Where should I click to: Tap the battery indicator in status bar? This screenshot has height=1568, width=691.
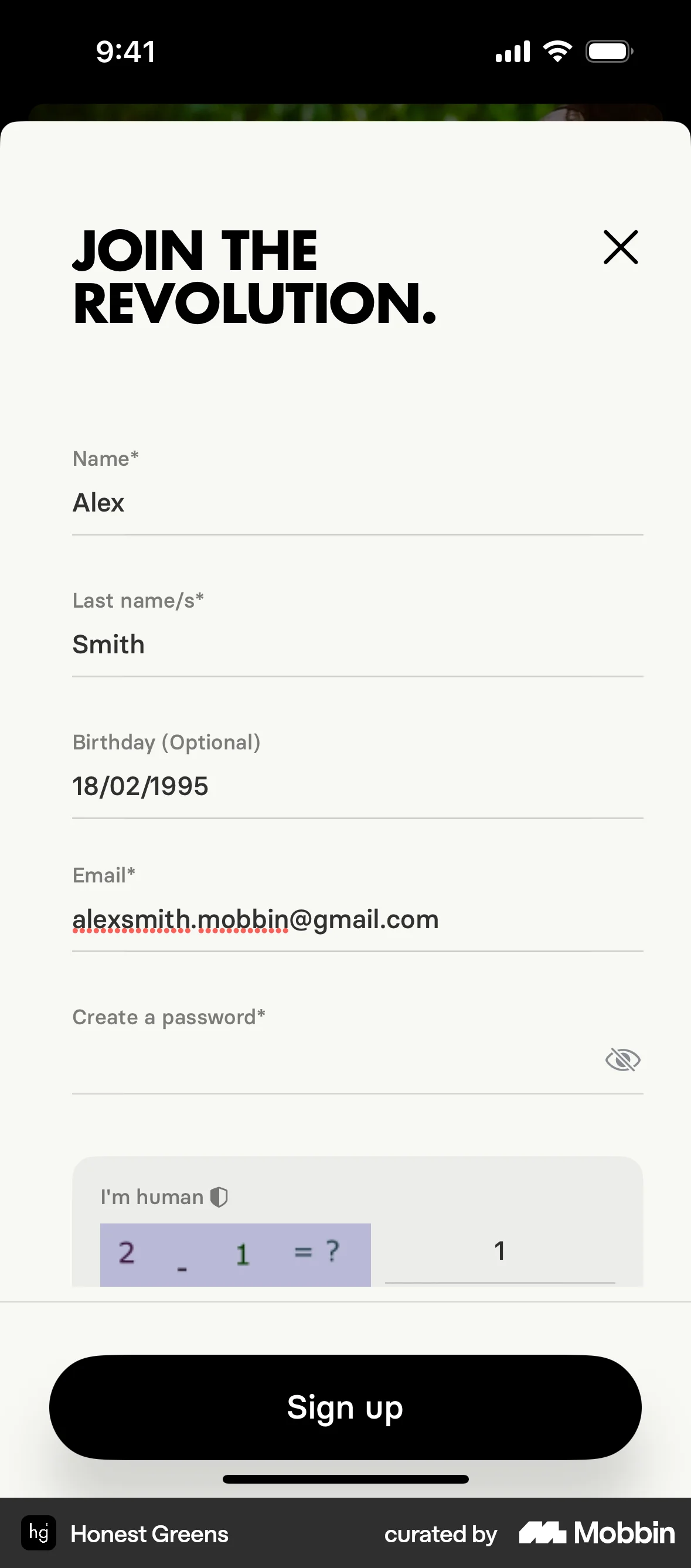(x=608, y=51)
